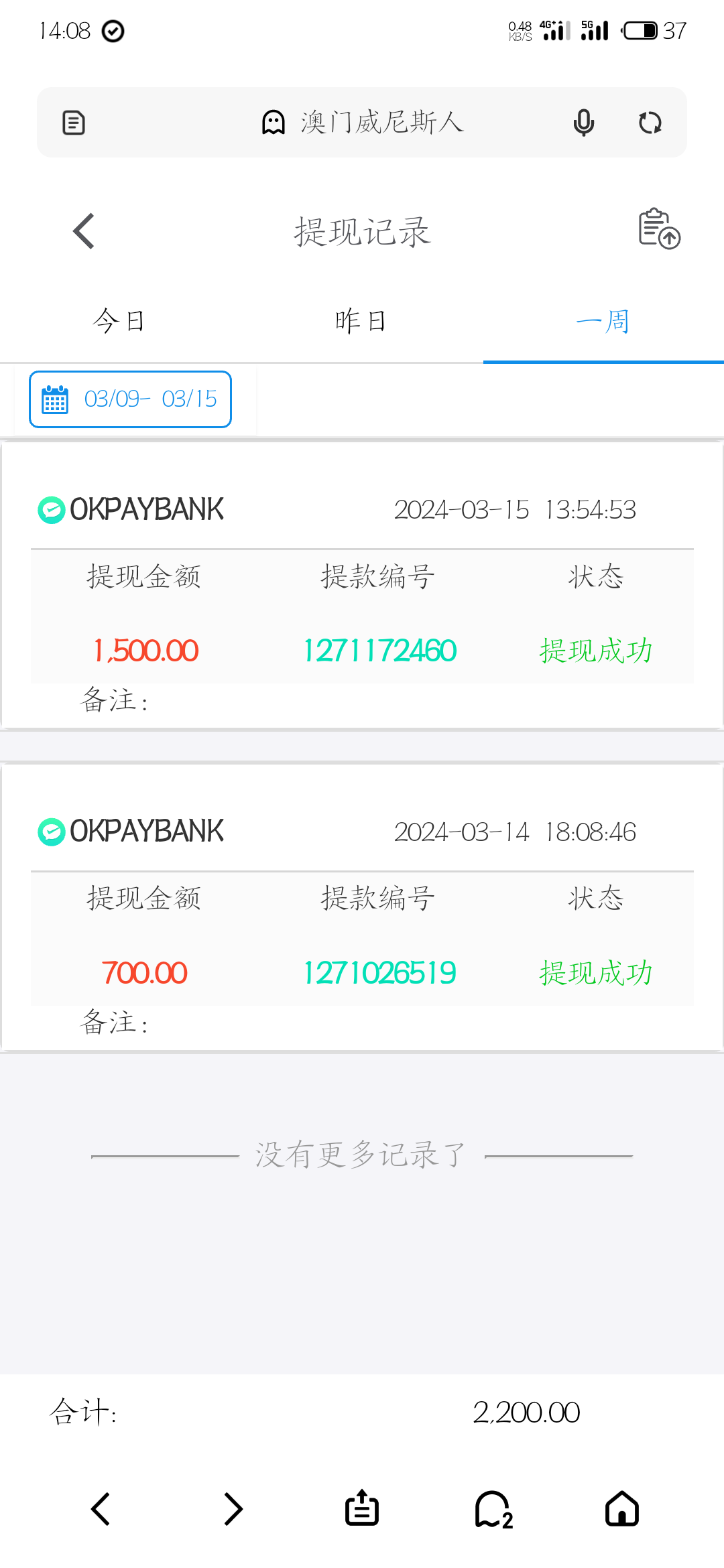Open the reading mode icon in the address bar
The image size is (724, 1568).
point(72,123)
